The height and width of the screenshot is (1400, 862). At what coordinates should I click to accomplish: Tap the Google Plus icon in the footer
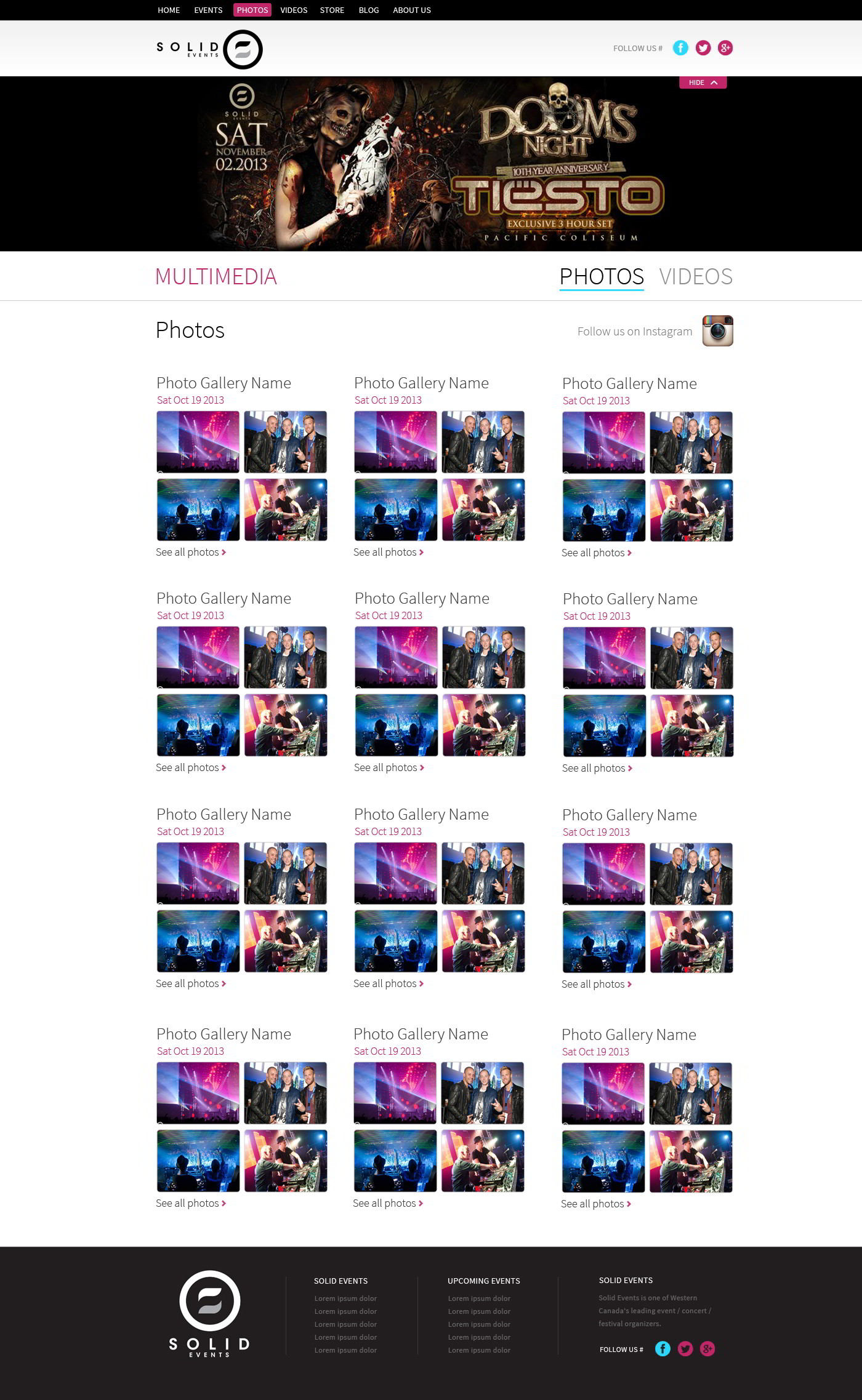click(x=707, y=1349)
